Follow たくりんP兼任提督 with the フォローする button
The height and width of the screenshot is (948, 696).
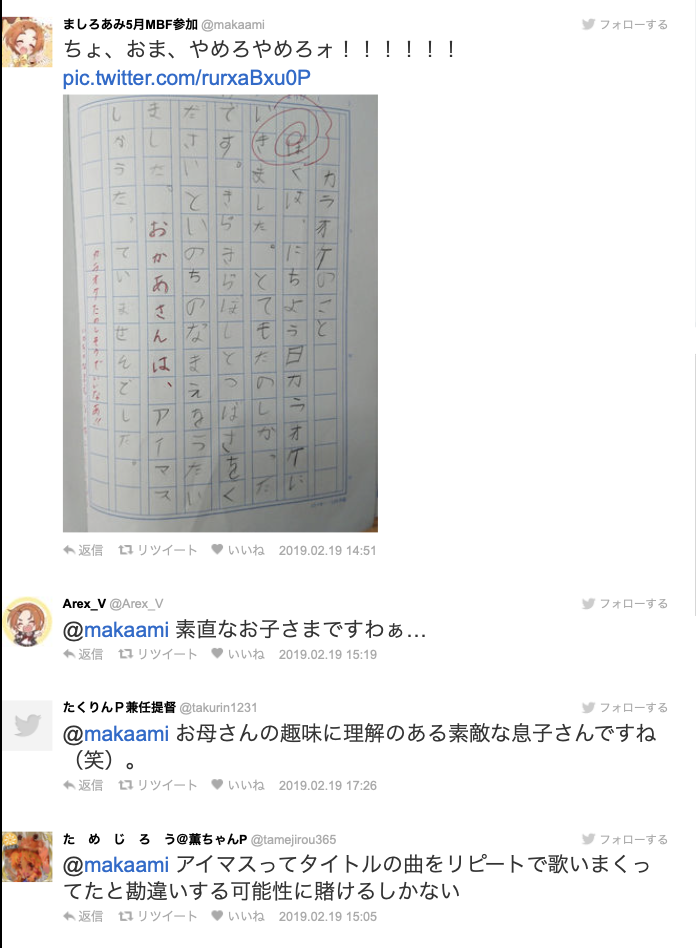click(x=625, y=707)
